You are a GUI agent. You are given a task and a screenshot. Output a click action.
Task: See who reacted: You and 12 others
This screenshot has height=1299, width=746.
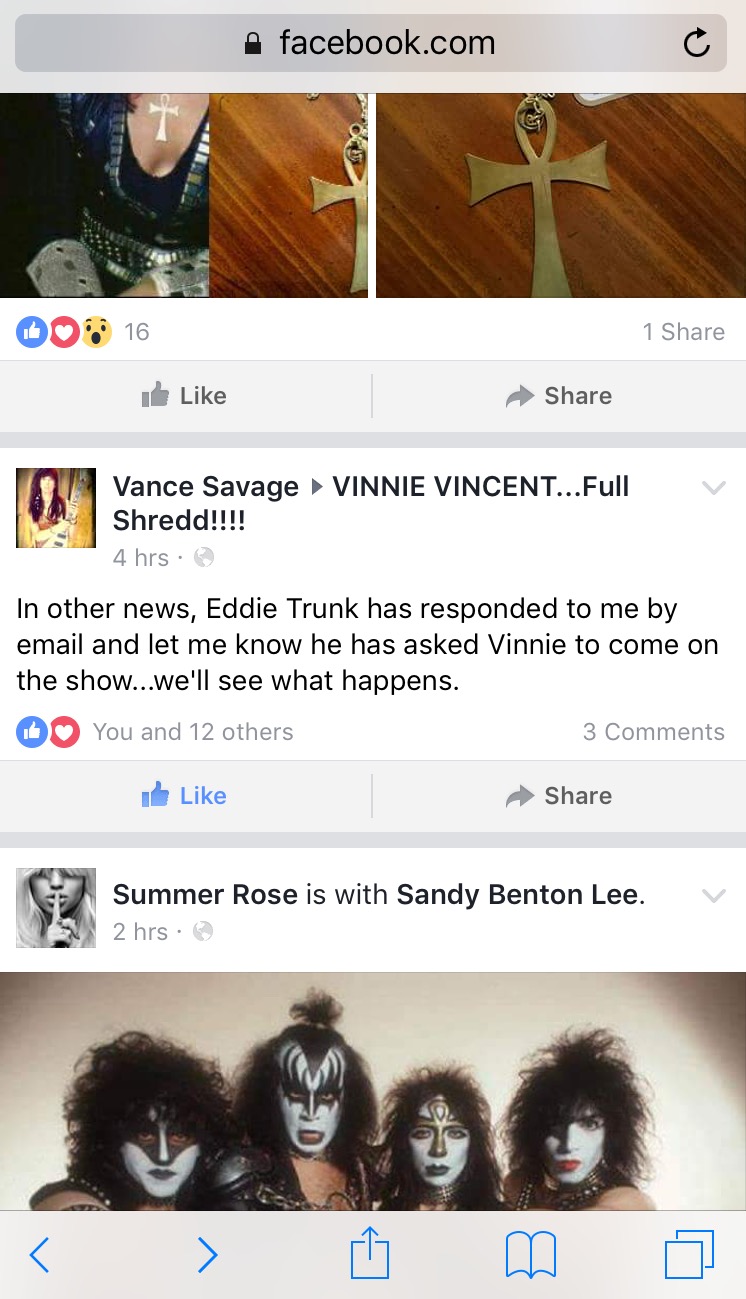(192, 732)
